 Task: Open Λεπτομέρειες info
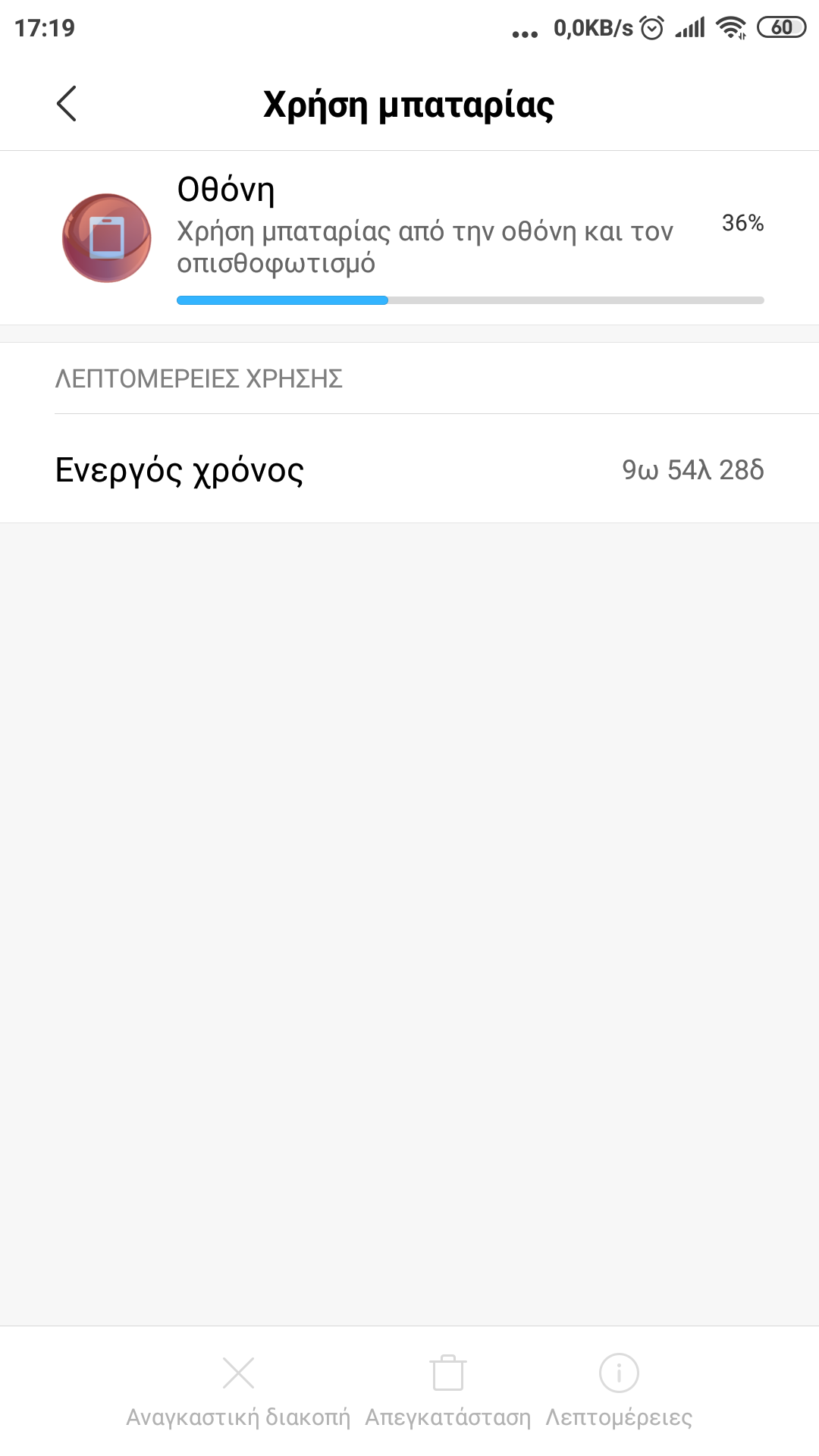619,1392
